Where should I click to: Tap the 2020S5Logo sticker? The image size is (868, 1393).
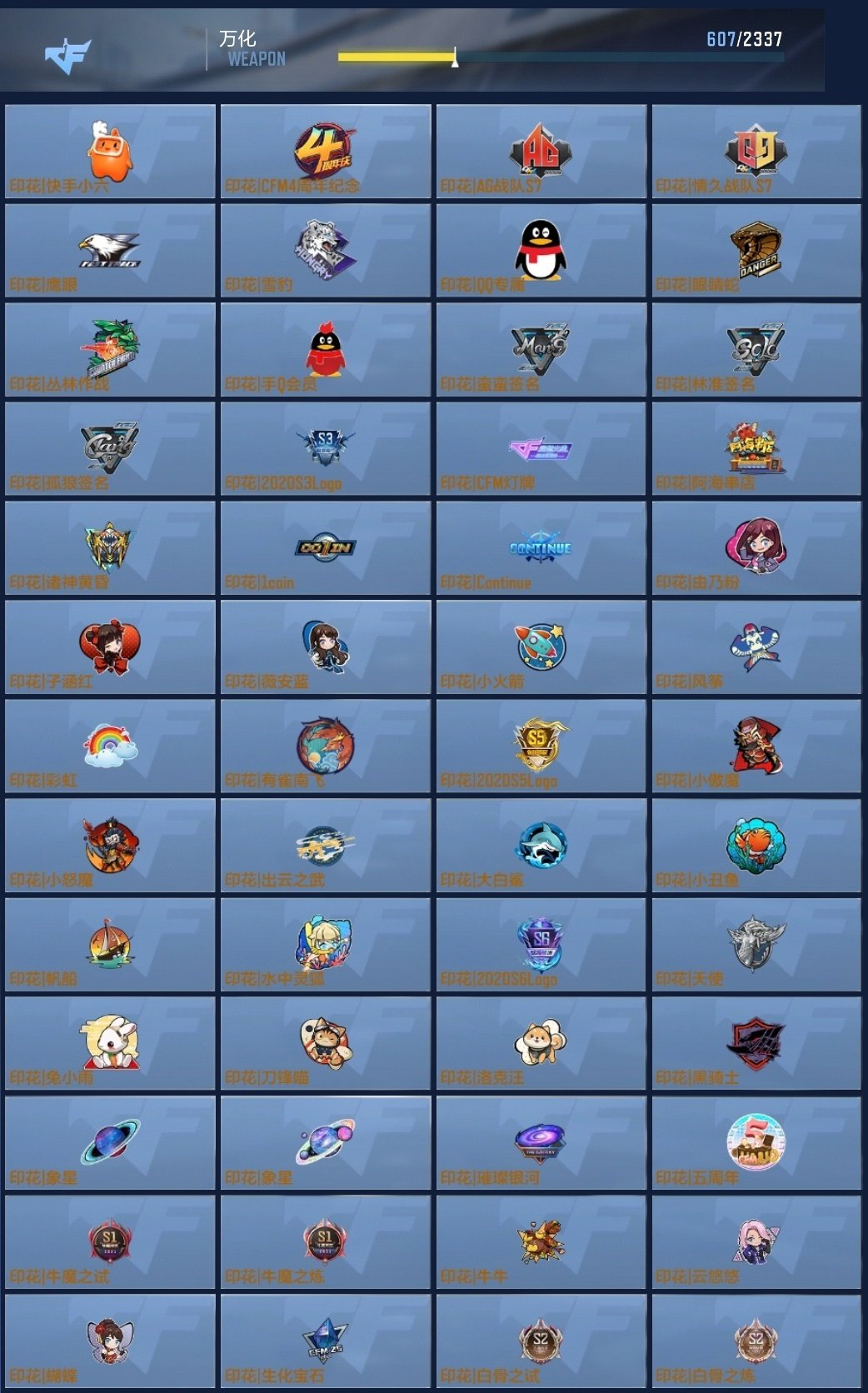click(x=541, y=746)
